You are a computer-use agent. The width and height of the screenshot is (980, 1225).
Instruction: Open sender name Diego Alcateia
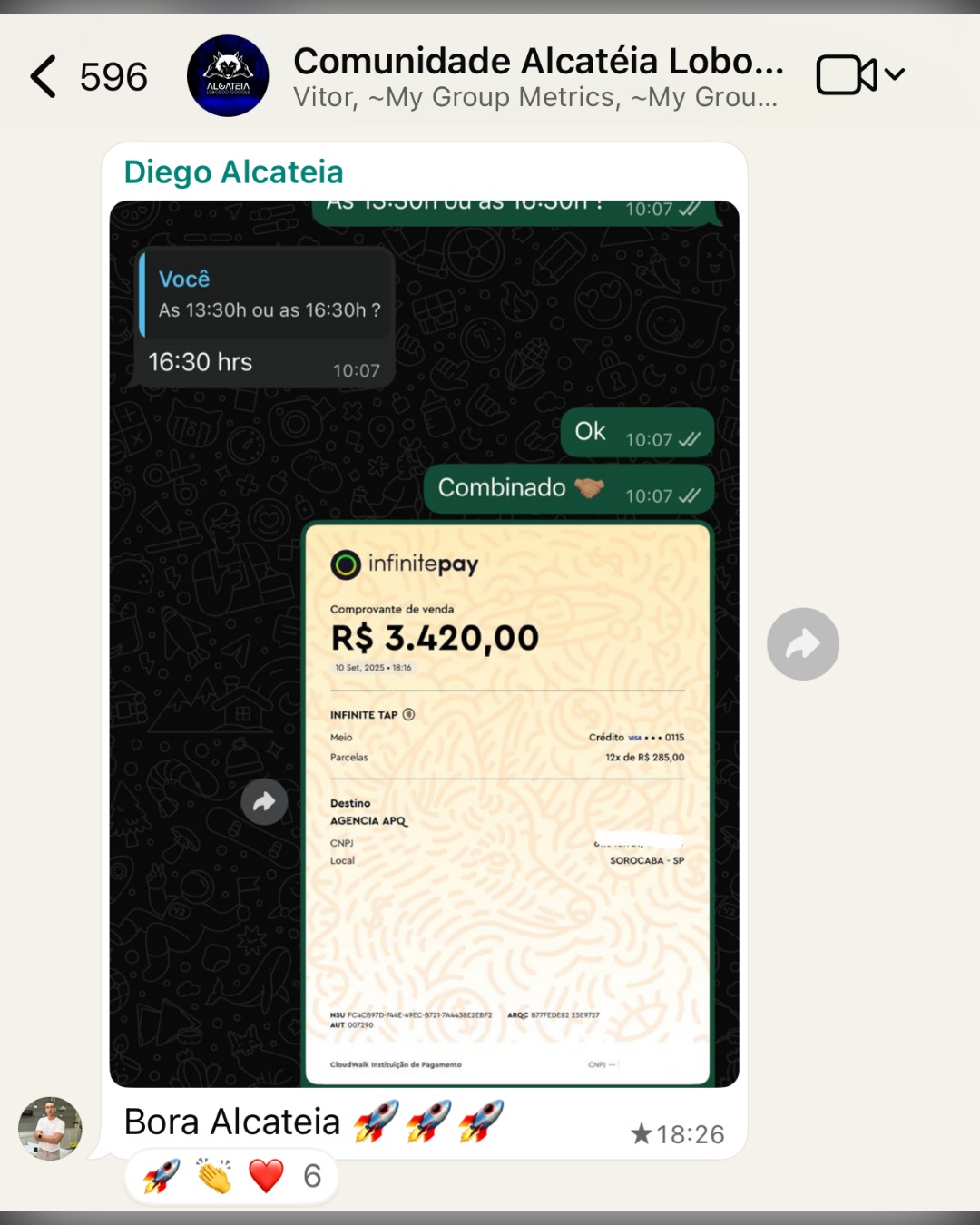point(233,172)
